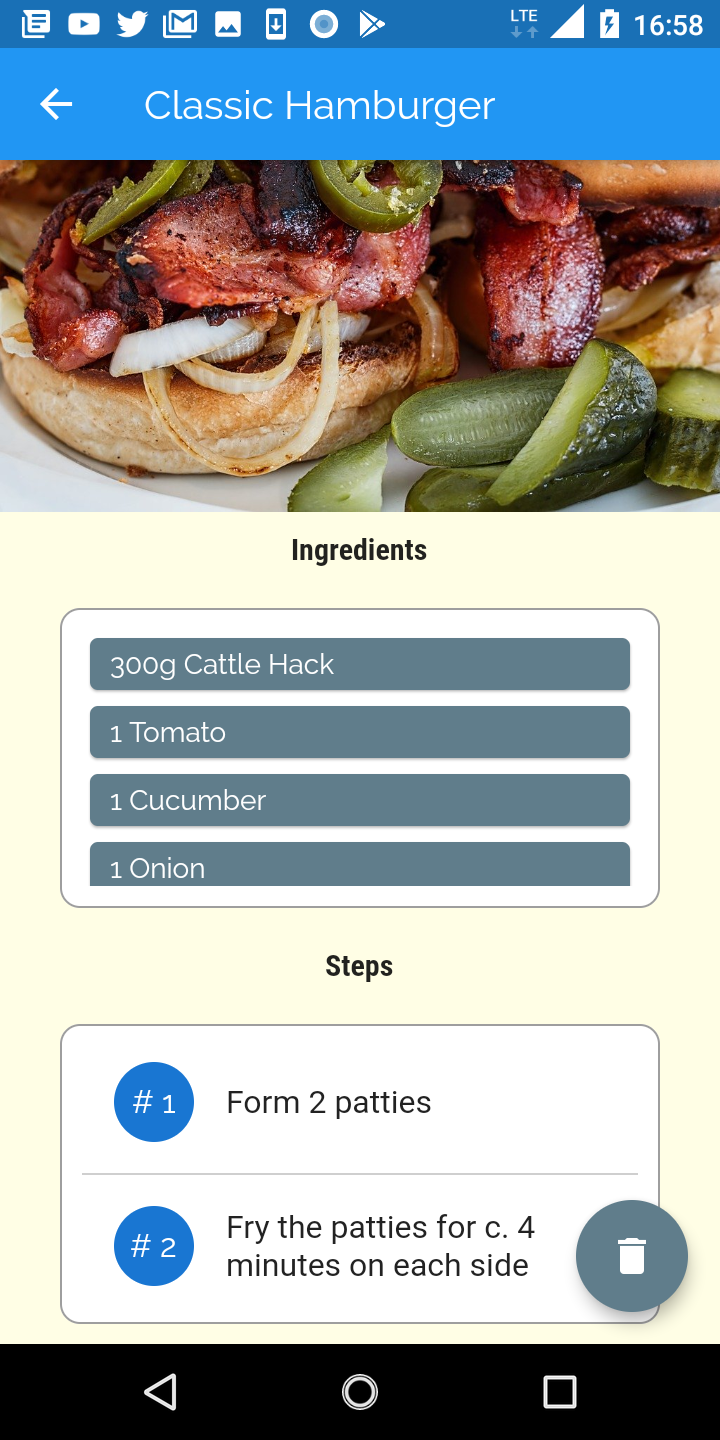Image resolution: width=720 pixels, height=1440 pixels.
Task: Tap the Ingredients section heading
Action: click(x=359, y=549)
